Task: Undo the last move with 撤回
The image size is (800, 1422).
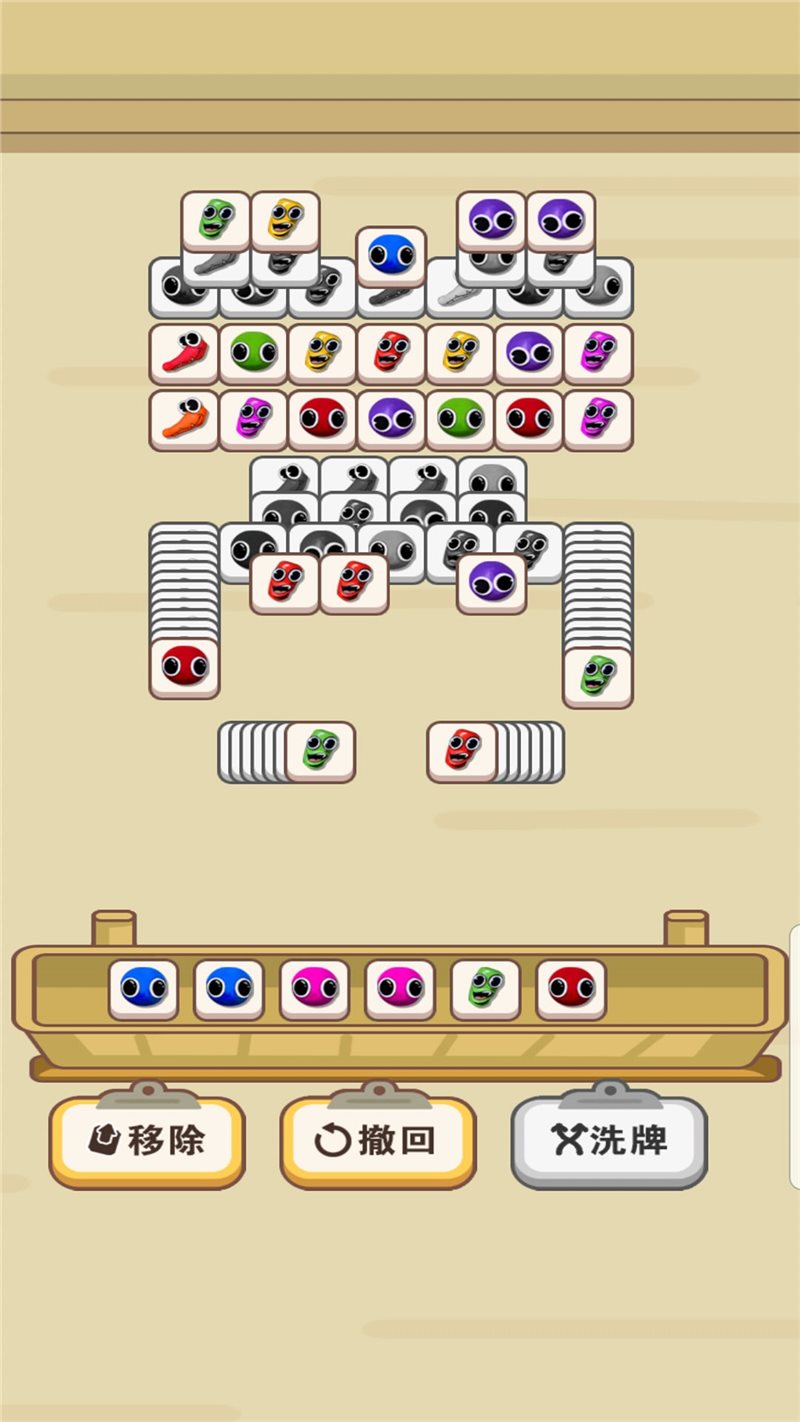Action: coord(378,1141)
